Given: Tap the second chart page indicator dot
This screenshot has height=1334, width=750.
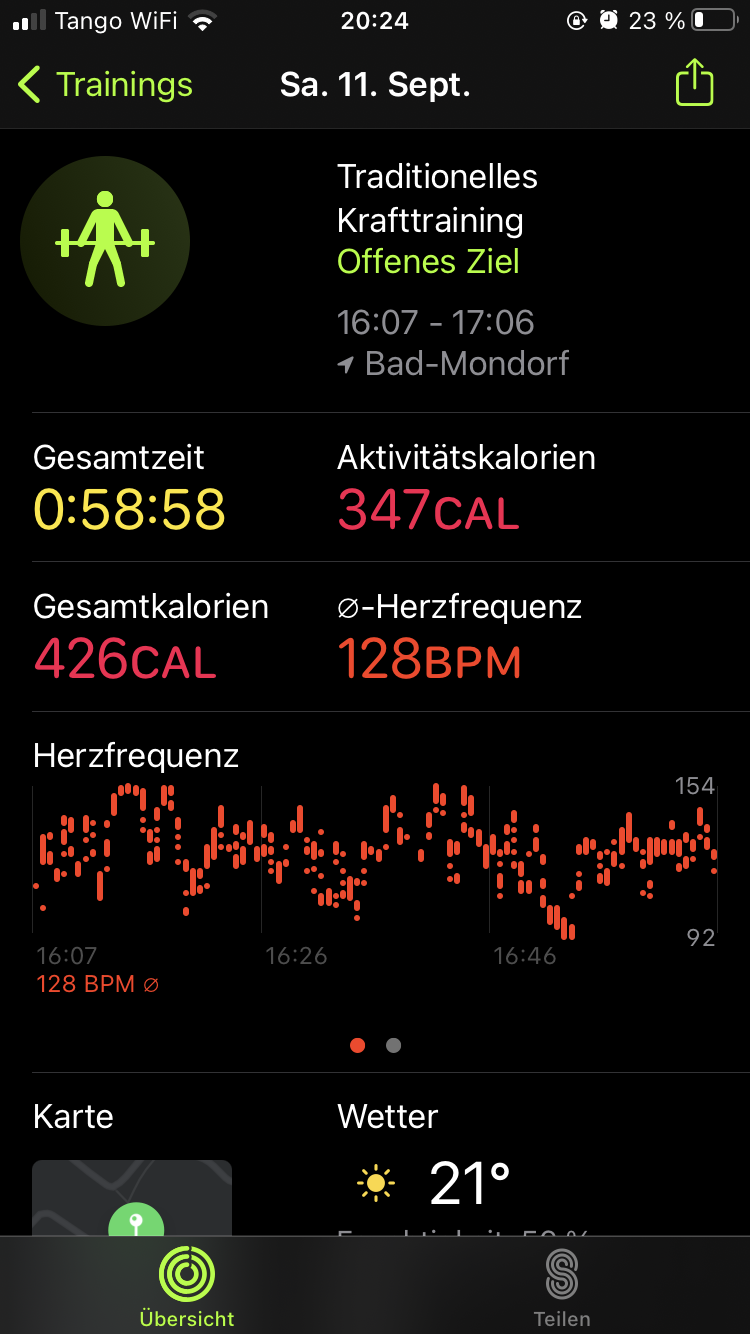Looking at the screenshot, I should tap(393, 1045).
